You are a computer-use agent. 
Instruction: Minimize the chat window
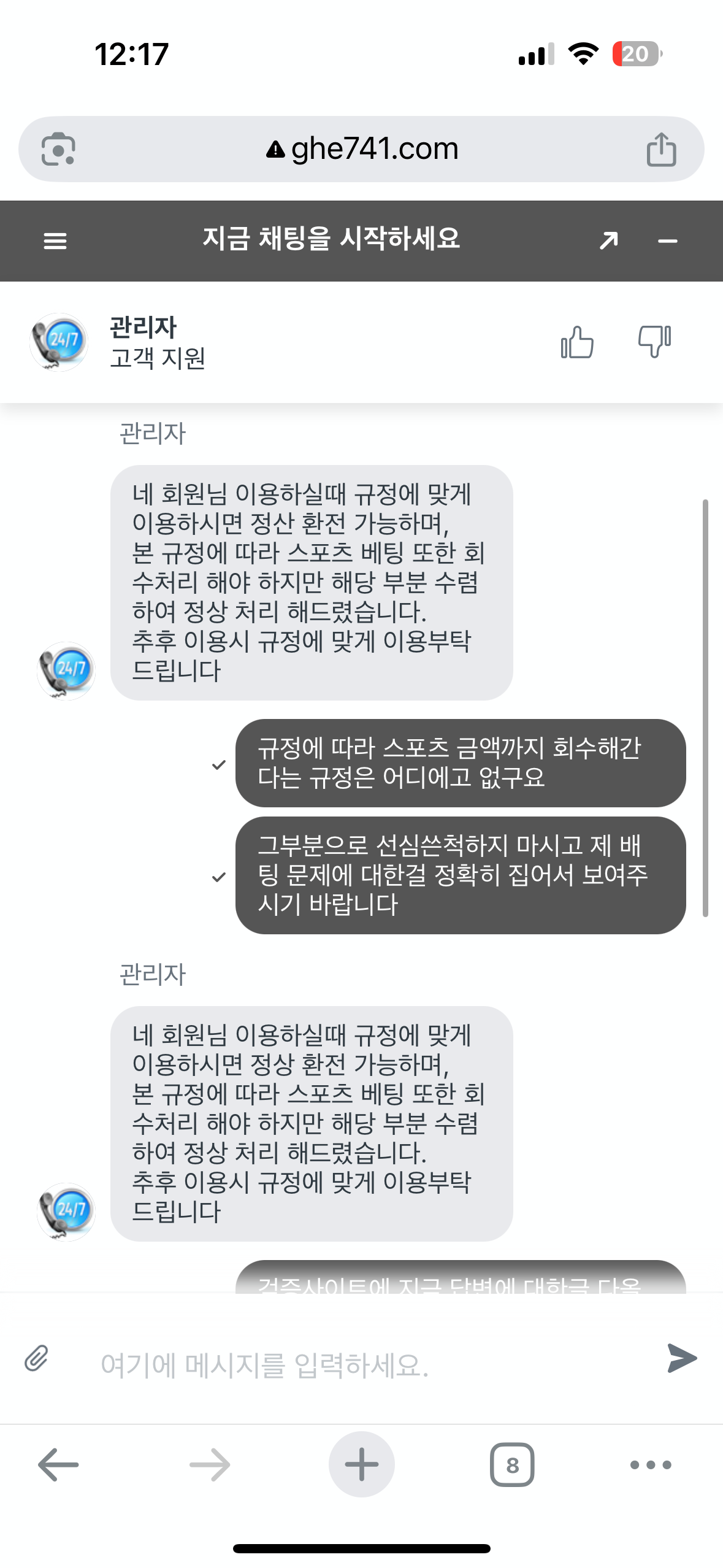(667, 241)
